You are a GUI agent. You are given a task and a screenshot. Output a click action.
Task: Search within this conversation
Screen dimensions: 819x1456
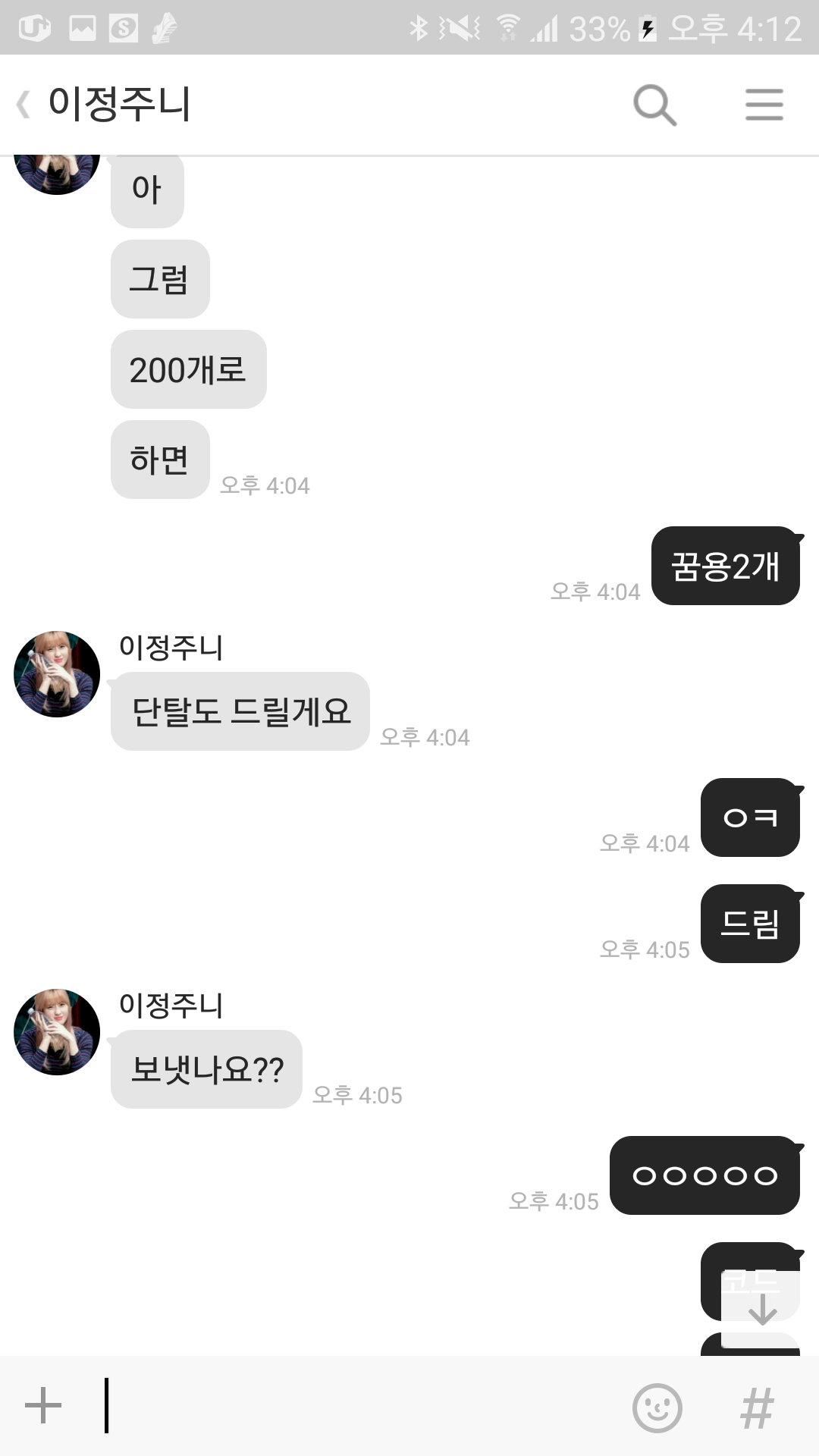tap(654, 105)
